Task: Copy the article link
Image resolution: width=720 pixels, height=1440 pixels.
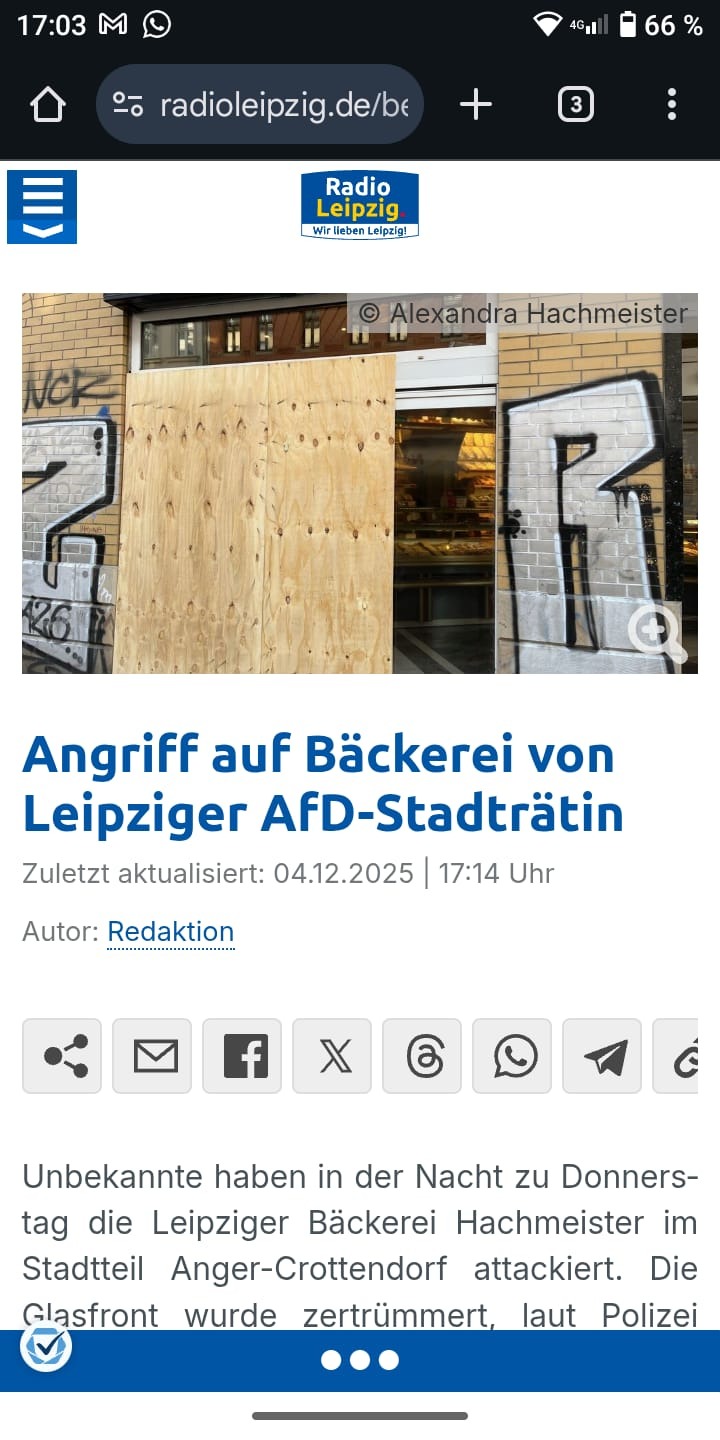Action: coord(680,1056)
